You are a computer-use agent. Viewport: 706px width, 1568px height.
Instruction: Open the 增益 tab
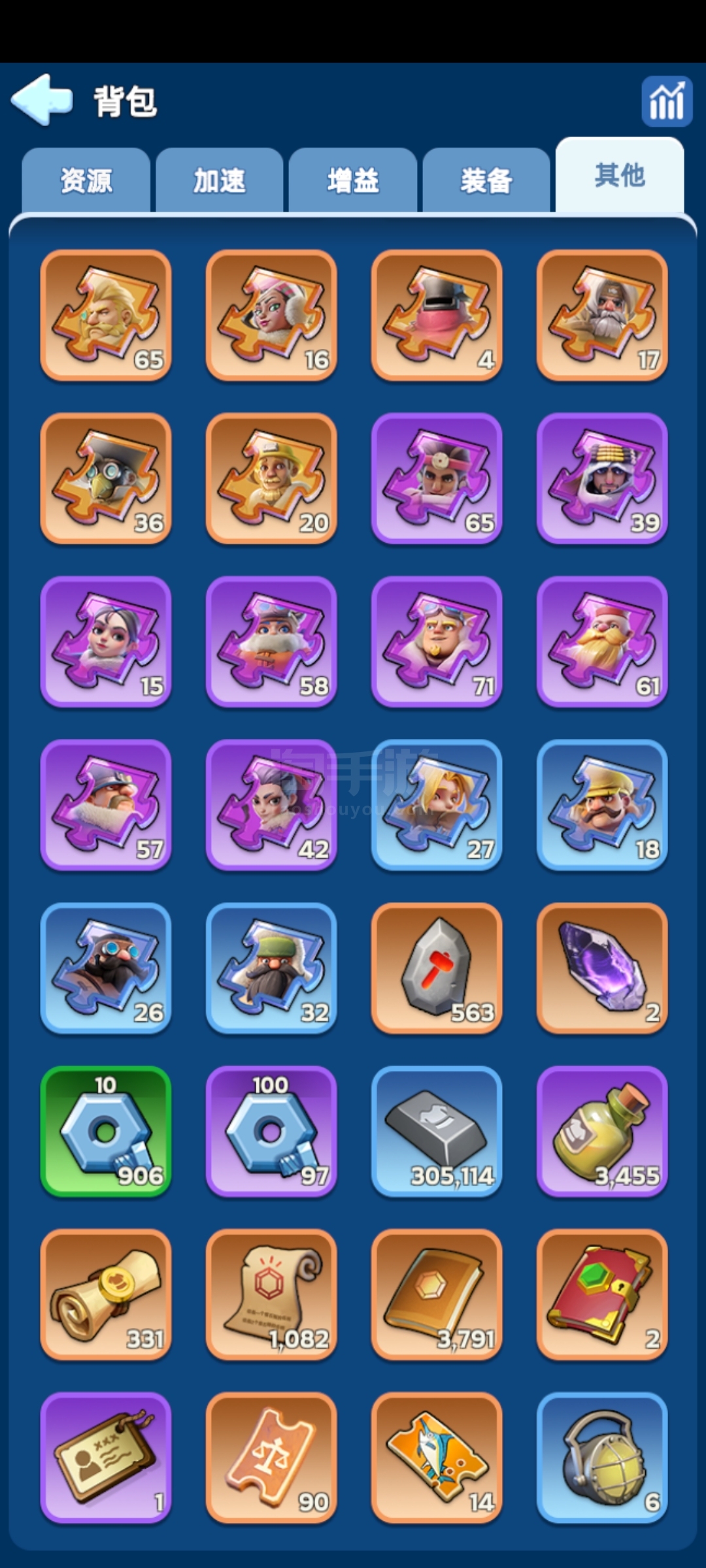point(353,181)
